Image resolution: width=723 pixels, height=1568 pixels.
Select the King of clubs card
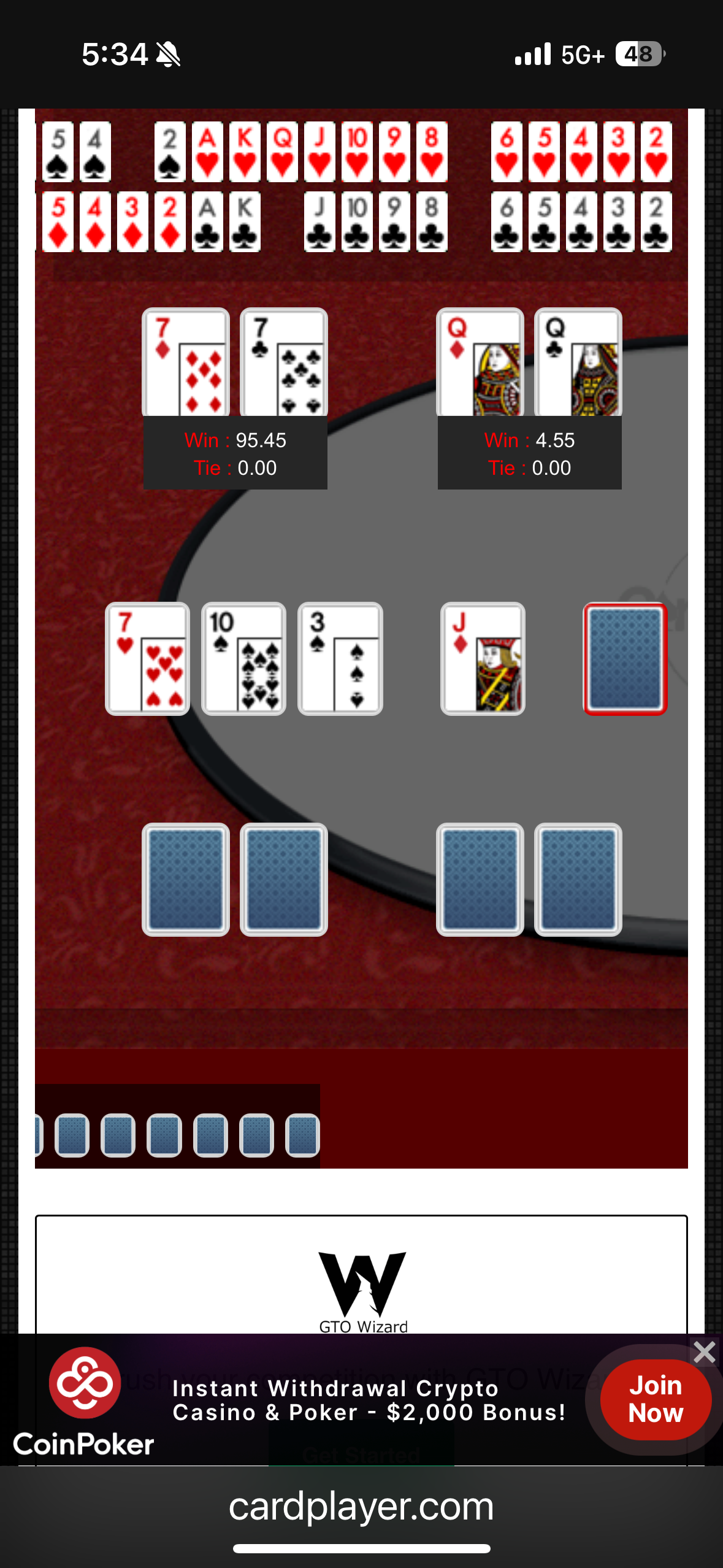245,222
